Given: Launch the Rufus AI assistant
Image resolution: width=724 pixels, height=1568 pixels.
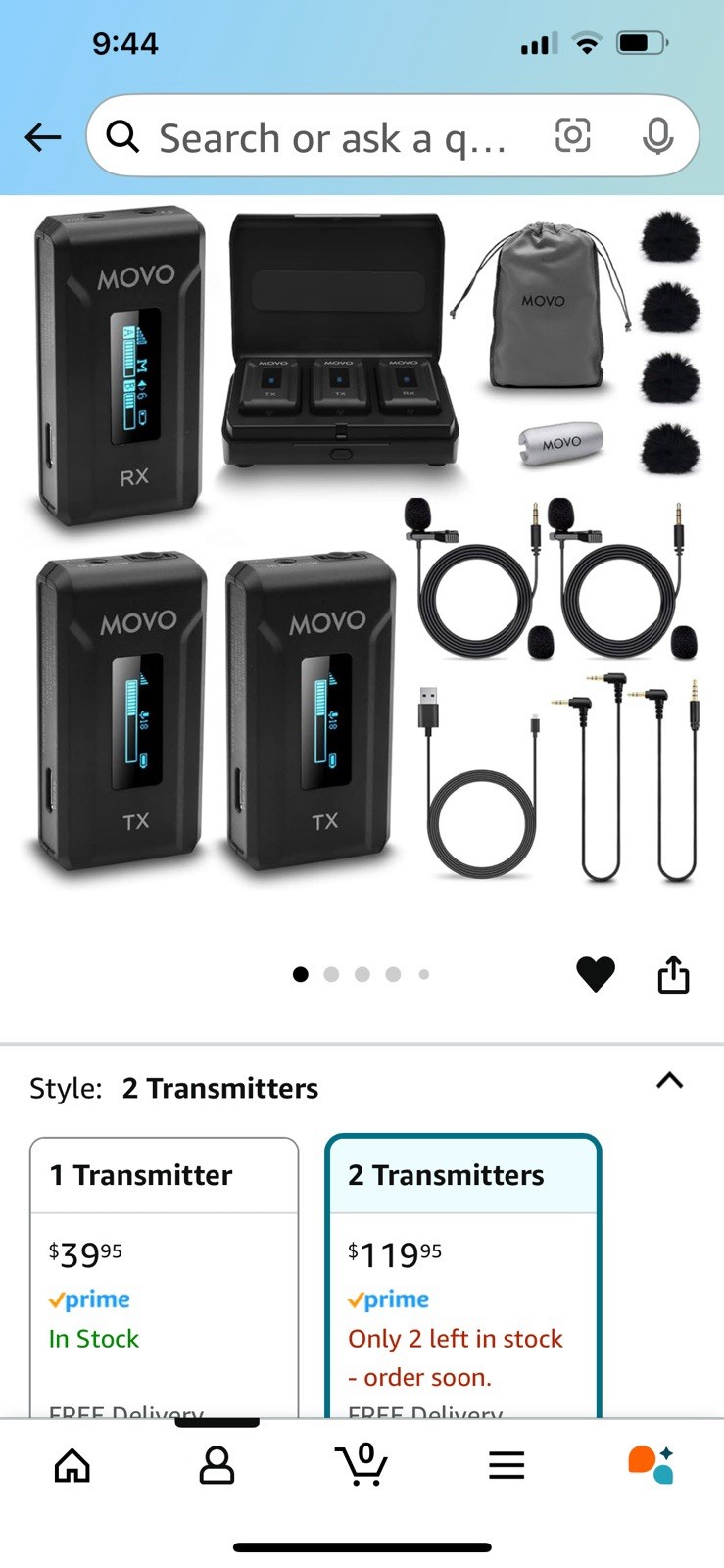Looking at the screenshot, I should click(651, 1465).
